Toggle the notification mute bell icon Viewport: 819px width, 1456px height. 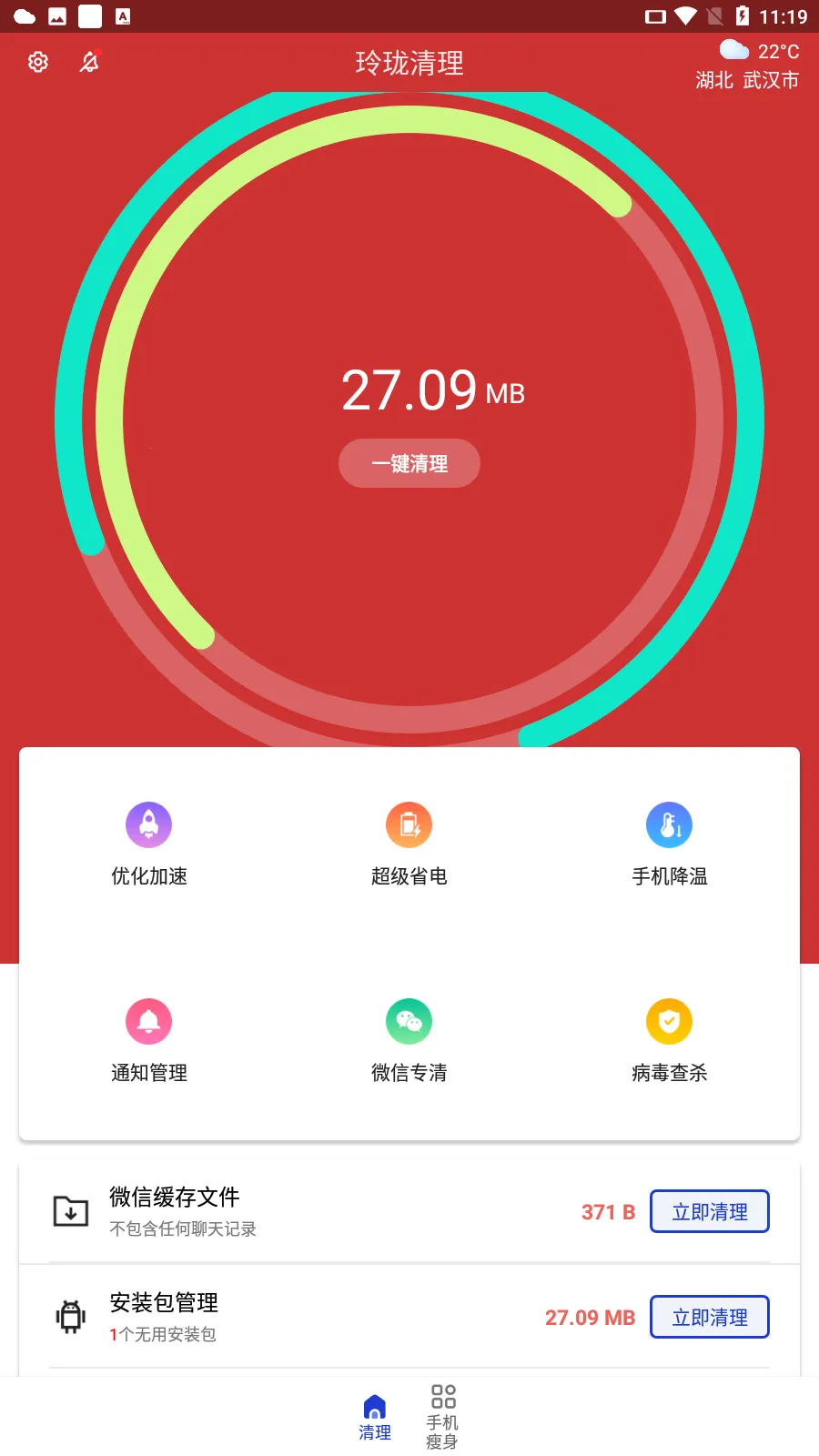88,62
